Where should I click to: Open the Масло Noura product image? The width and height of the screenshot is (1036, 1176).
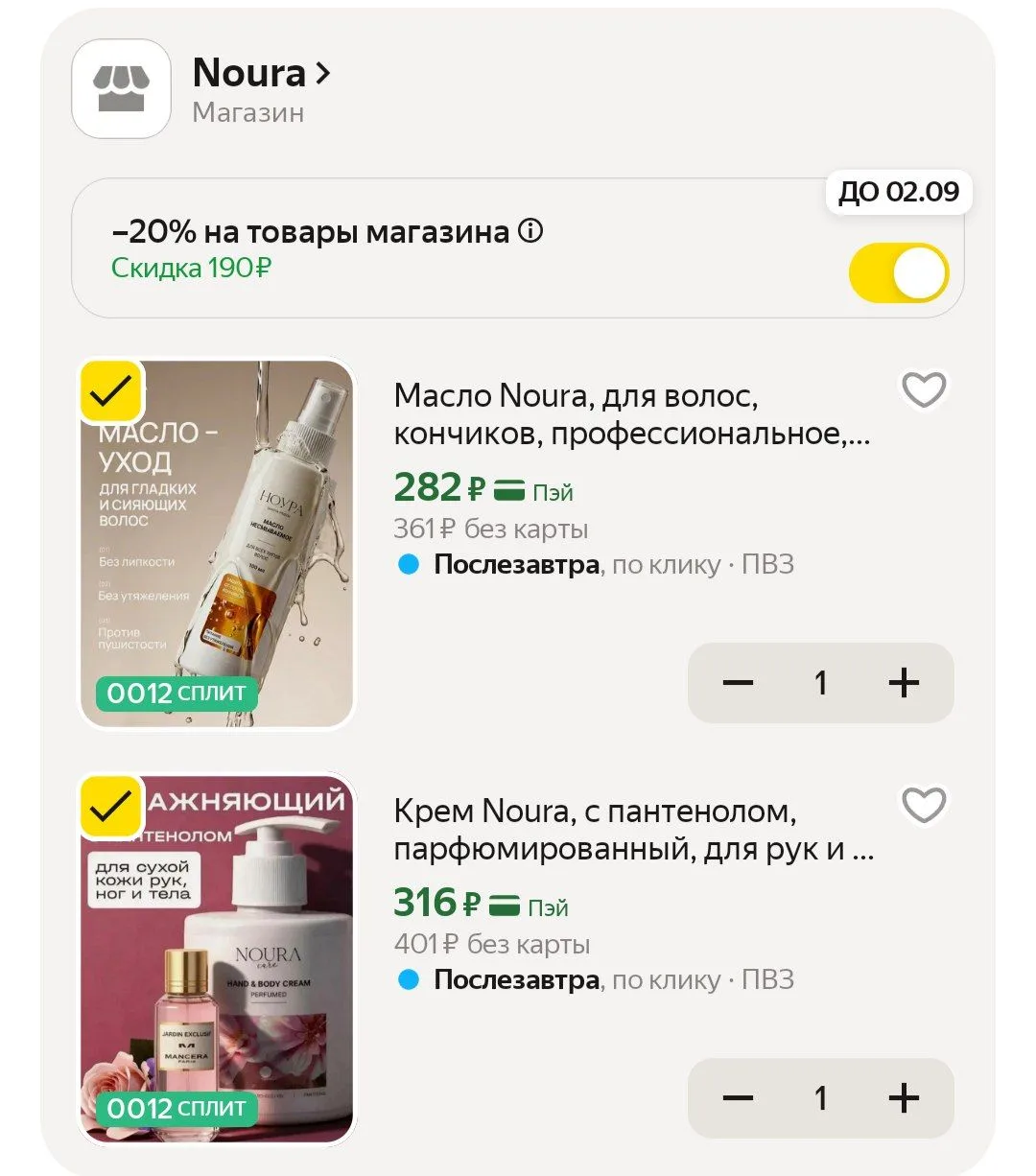217,544
